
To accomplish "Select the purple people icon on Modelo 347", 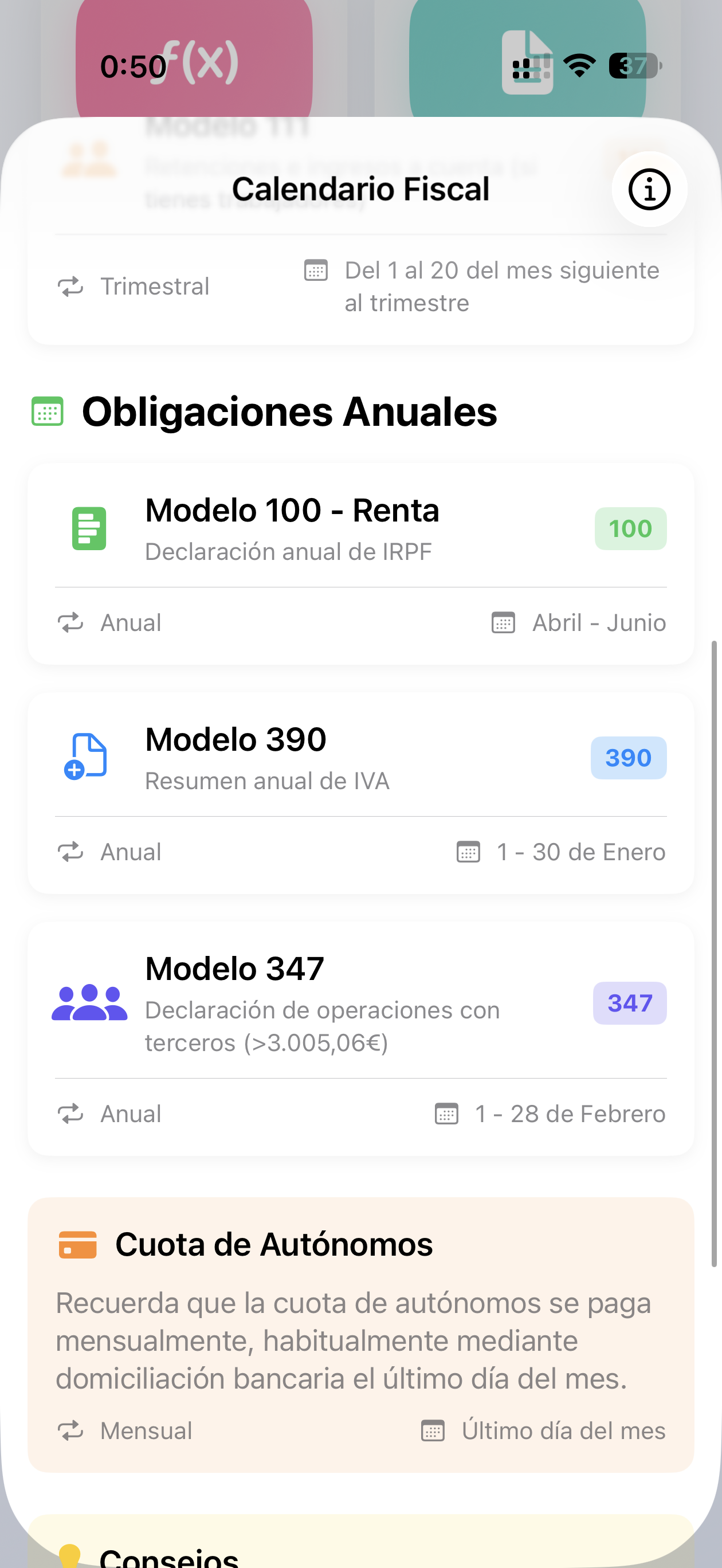I will pos(90,1004).
